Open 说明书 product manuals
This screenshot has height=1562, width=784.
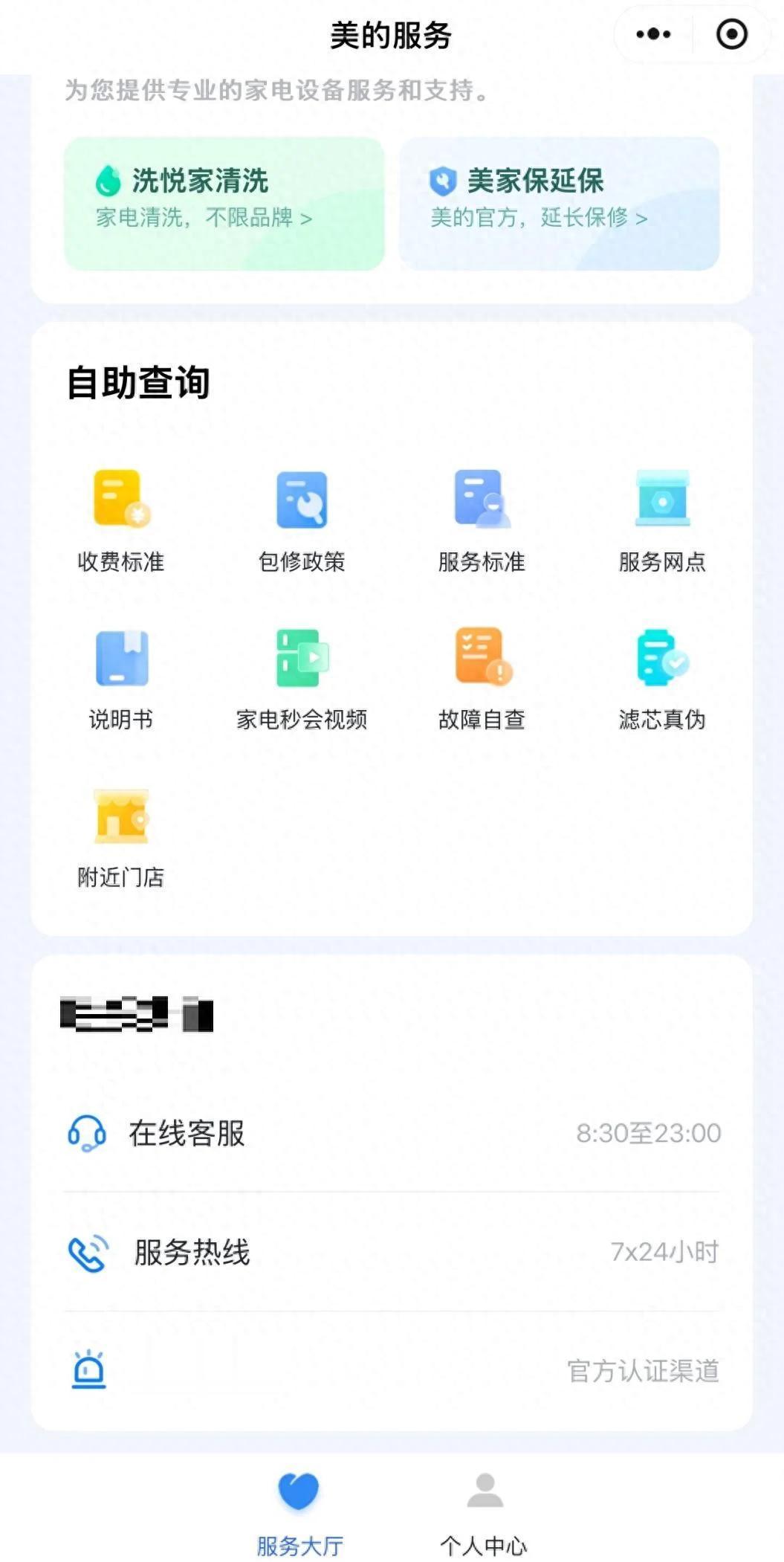[x=121, y=678]
